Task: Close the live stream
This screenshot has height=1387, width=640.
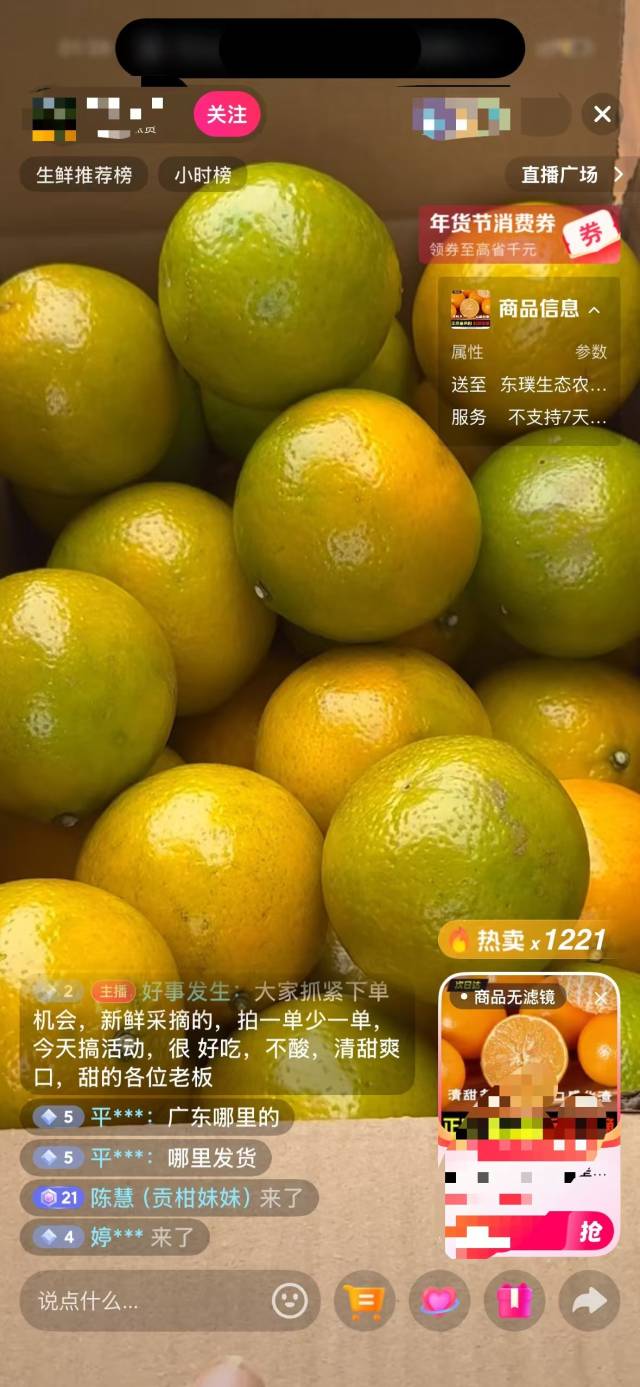Action: point(602,114)
